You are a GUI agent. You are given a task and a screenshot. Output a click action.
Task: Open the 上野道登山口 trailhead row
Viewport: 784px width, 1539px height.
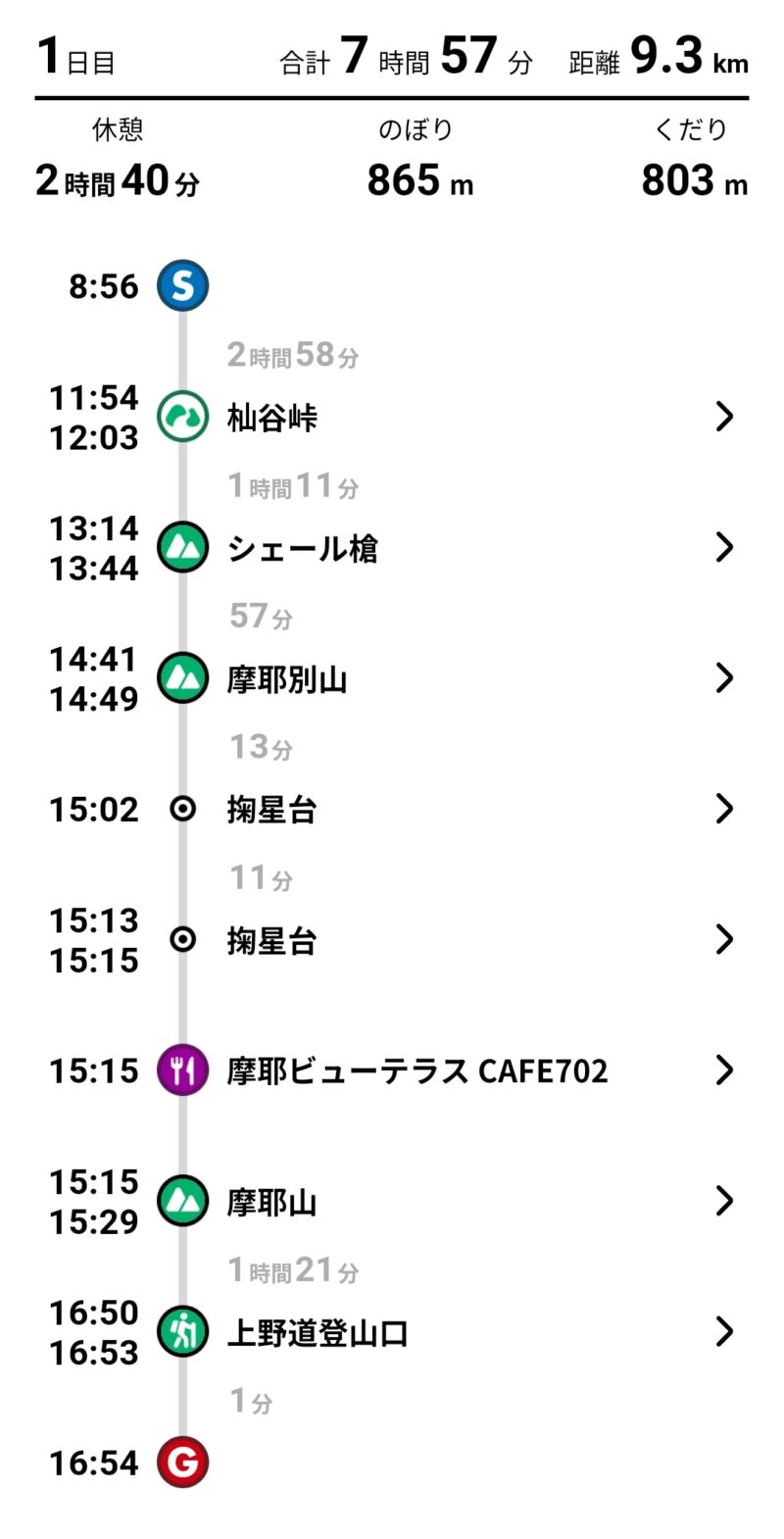tap(392, 1332)
